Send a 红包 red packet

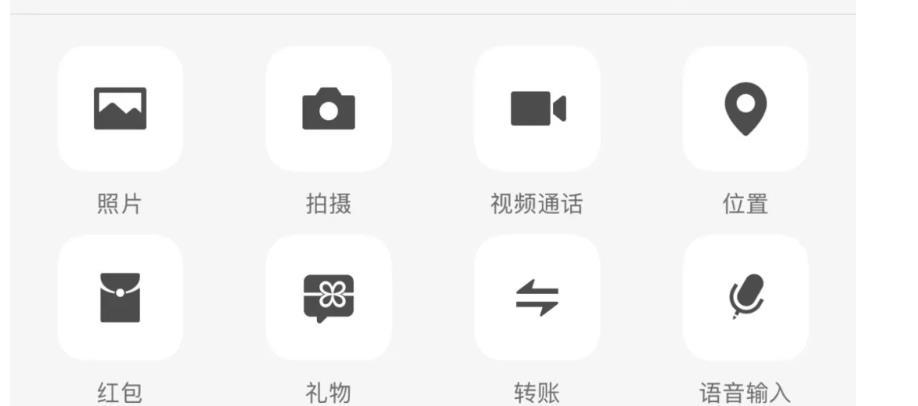click(x=120, y=297)
